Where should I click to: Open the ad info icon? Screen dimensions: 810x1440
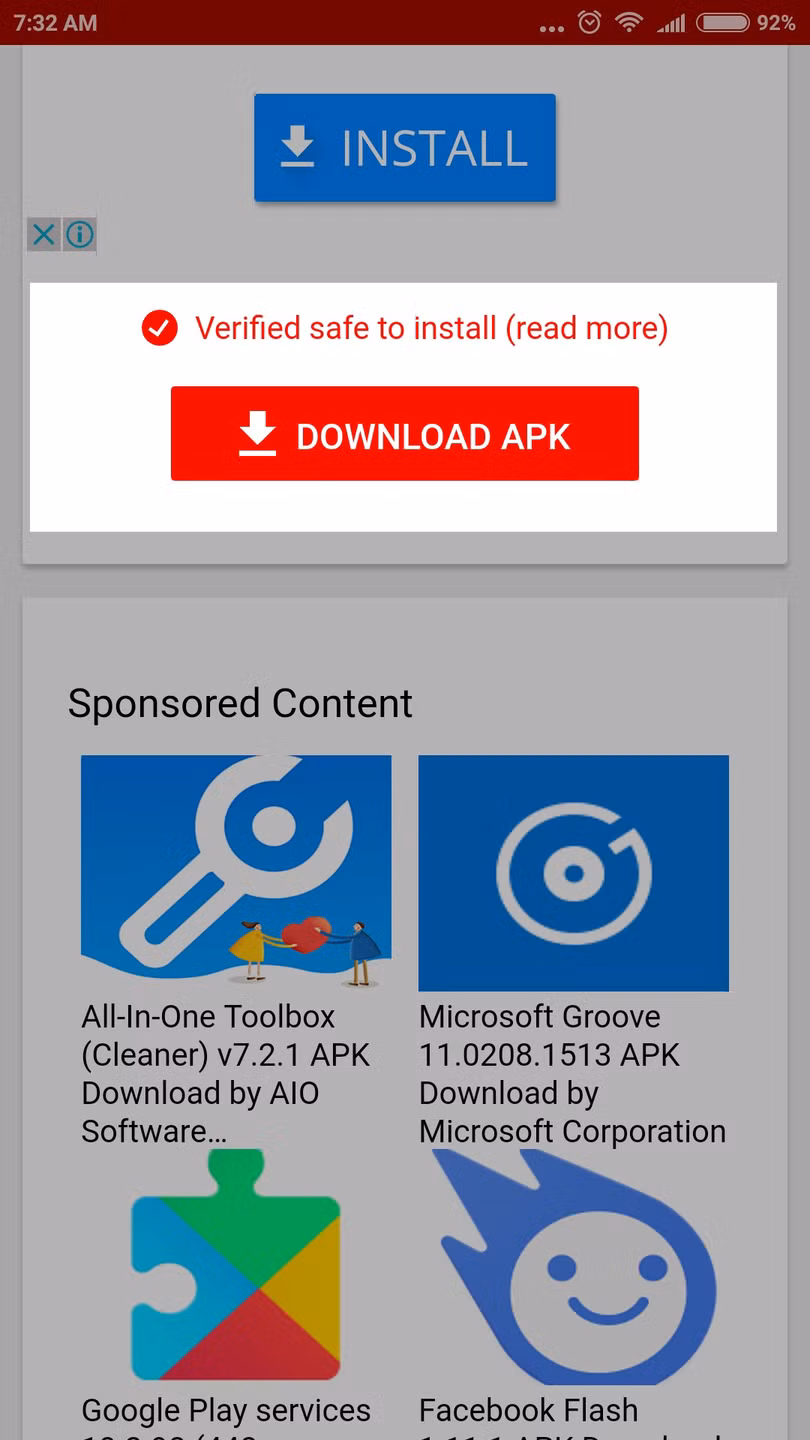tap(79, 235)
